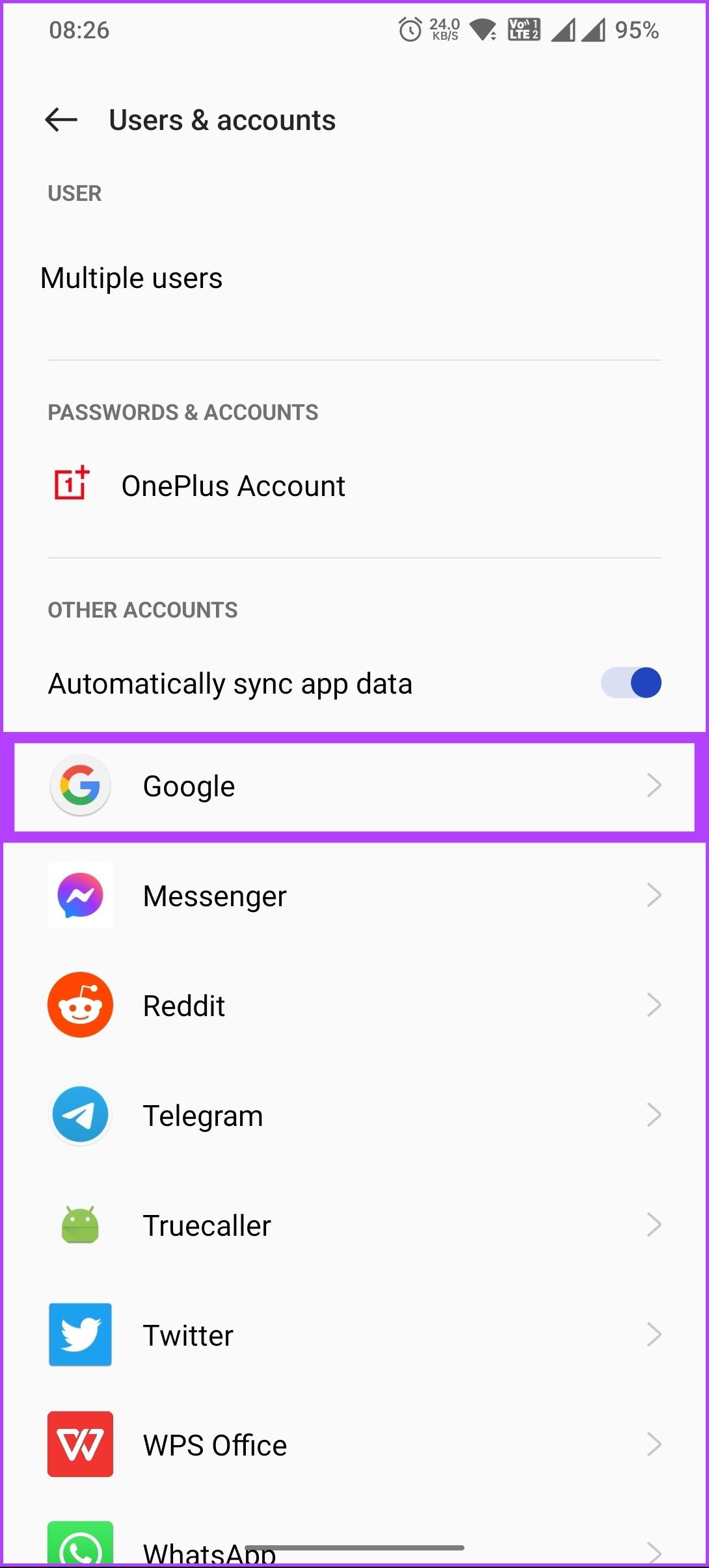
Task: Select the Messenger app icon
Action: [80, 895]
